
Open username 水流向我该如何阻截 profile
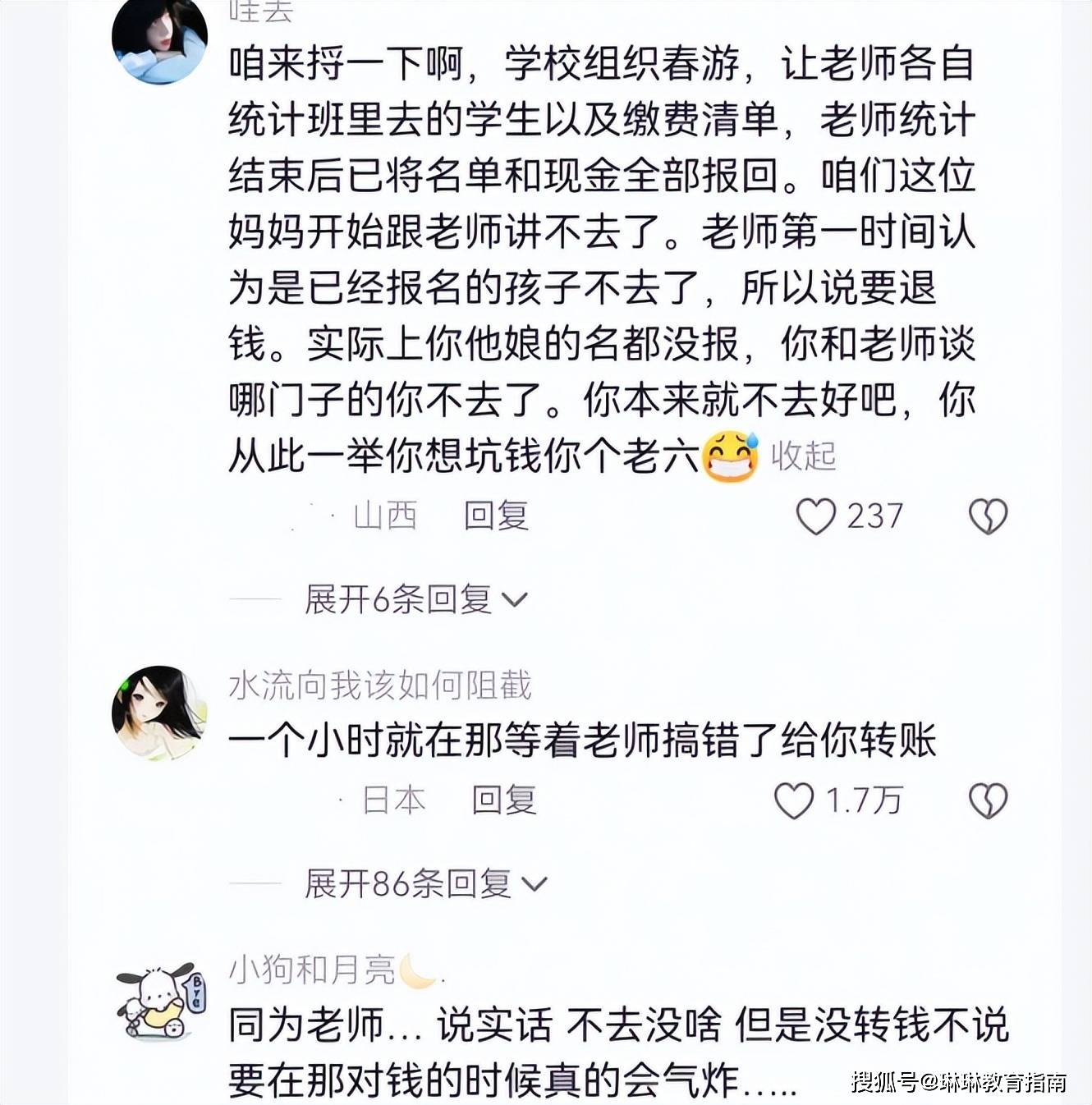380,685
